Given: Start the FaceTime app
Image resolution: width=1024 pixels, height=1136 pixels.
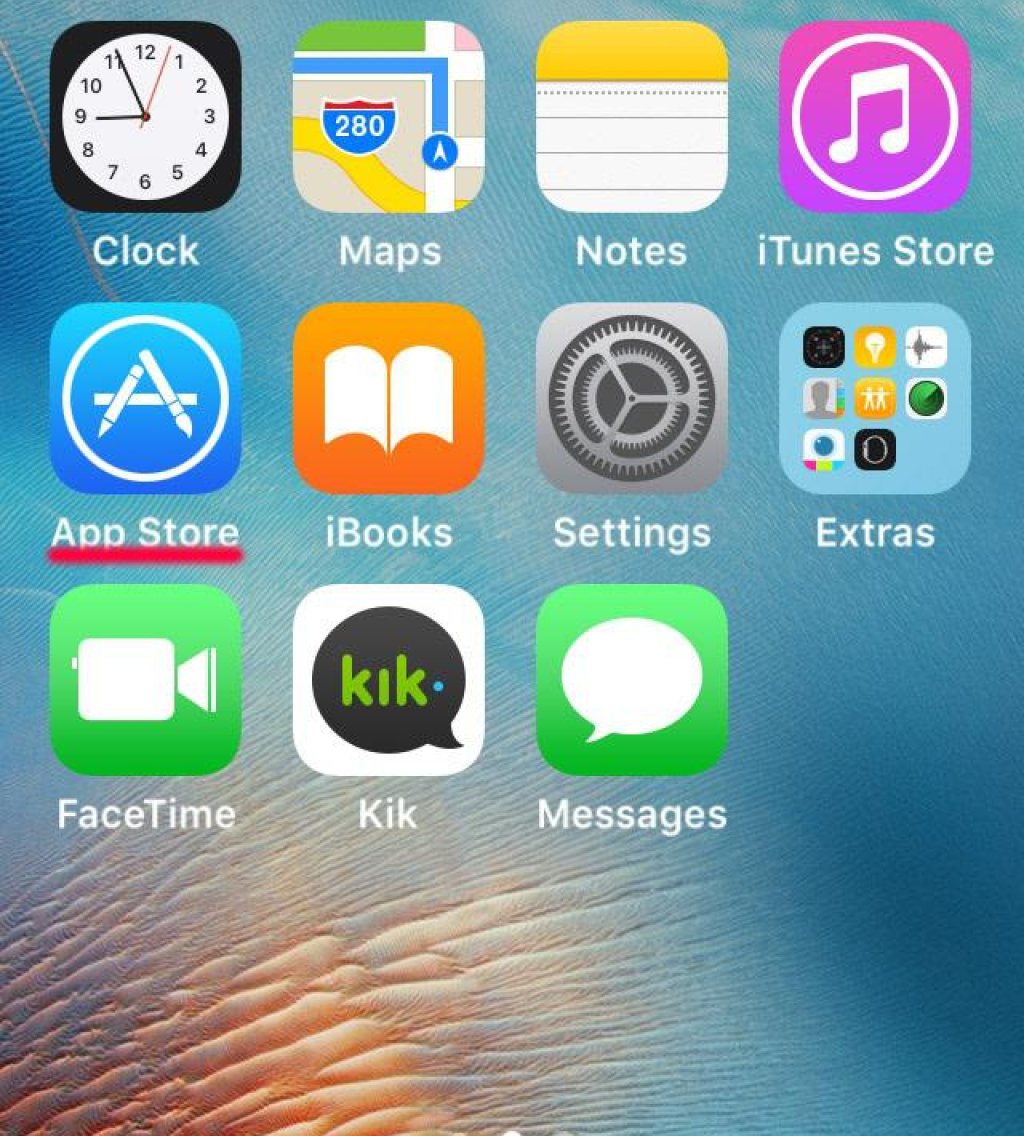Looking at the screenshot, I should tap(145, 680).
